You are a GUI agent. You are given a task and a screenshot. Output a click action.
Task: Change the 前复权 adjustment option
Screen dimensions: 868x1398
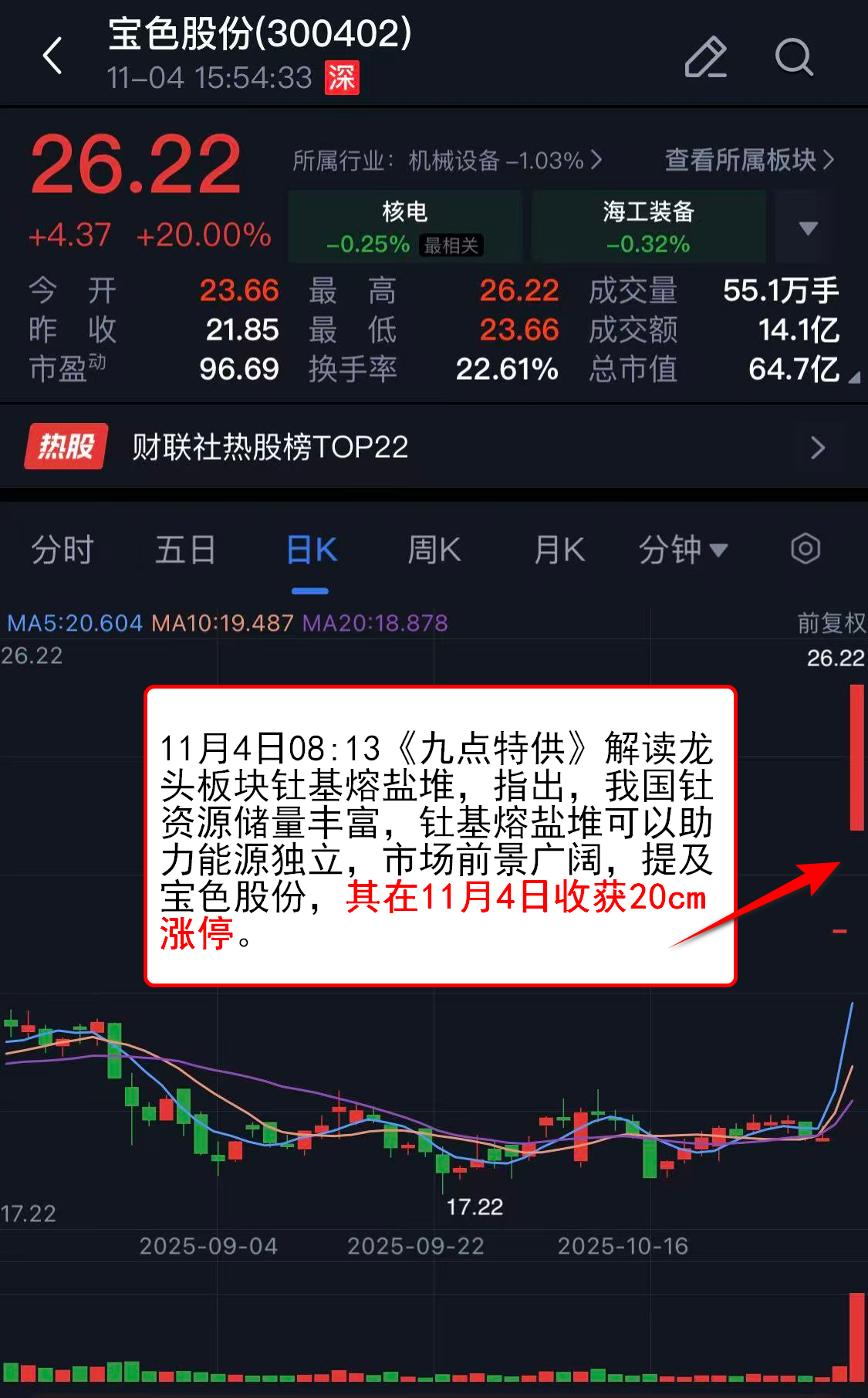(830, 623)
